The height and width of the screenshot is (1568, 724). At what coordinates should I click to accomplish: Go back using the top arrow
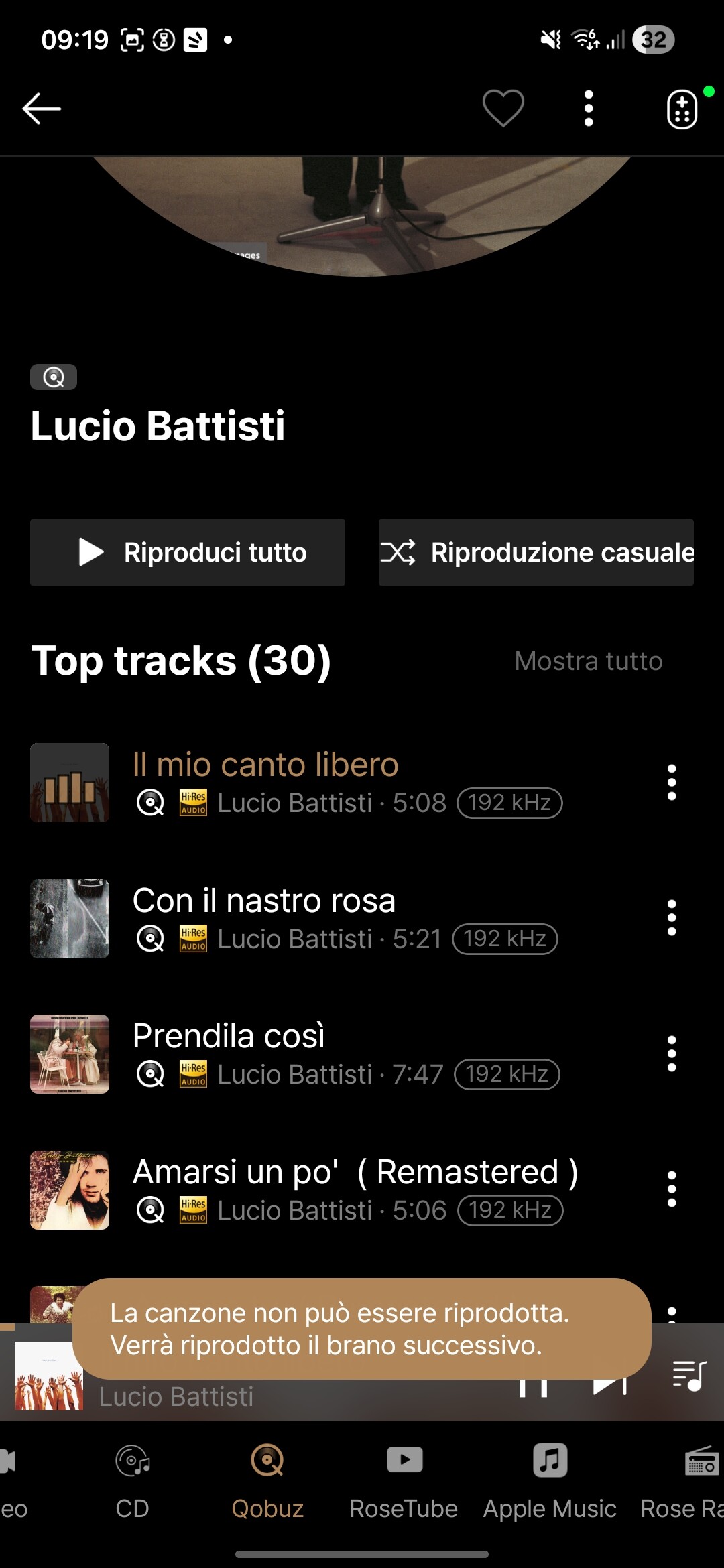coord(42,109)
